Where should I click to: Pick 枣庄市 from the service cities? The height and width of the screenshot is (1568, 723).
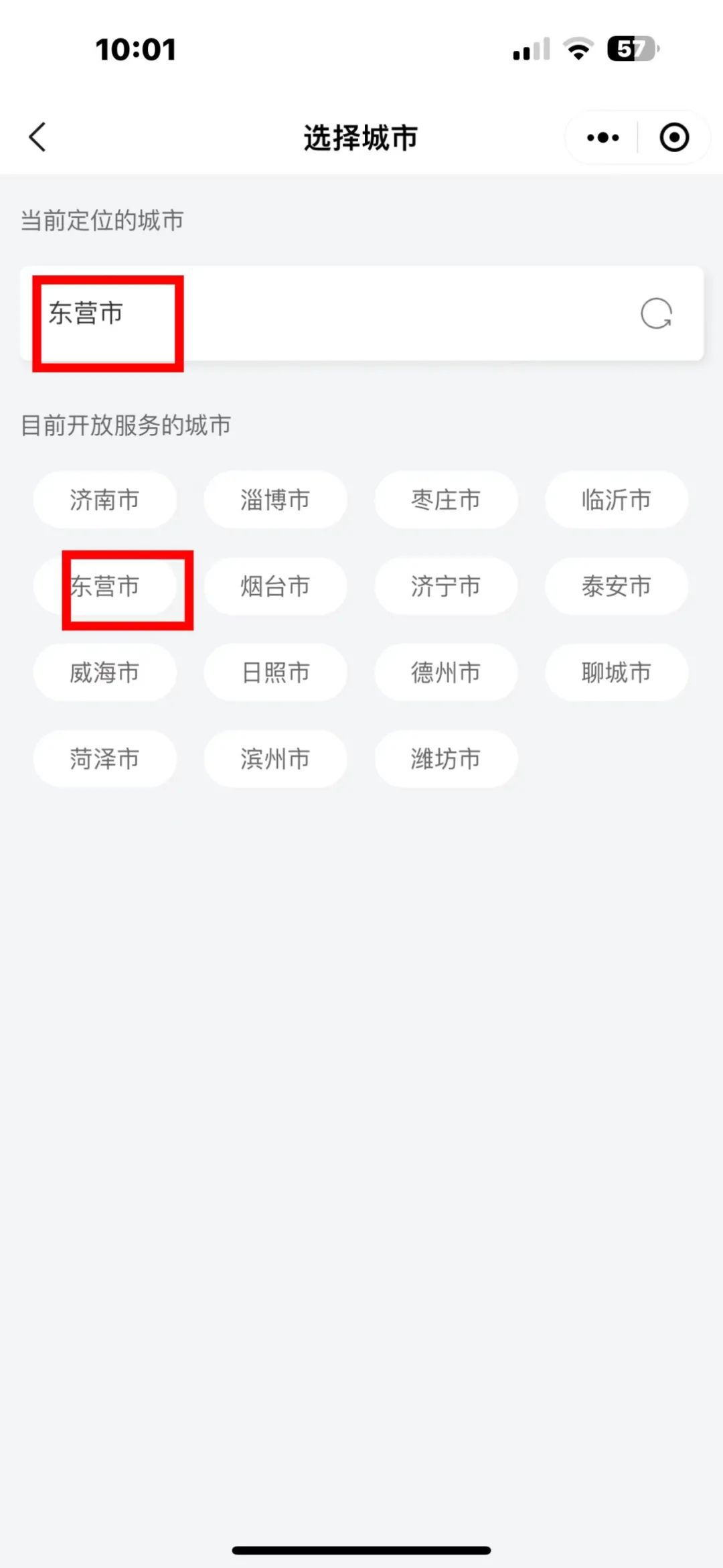pos(446,500)
